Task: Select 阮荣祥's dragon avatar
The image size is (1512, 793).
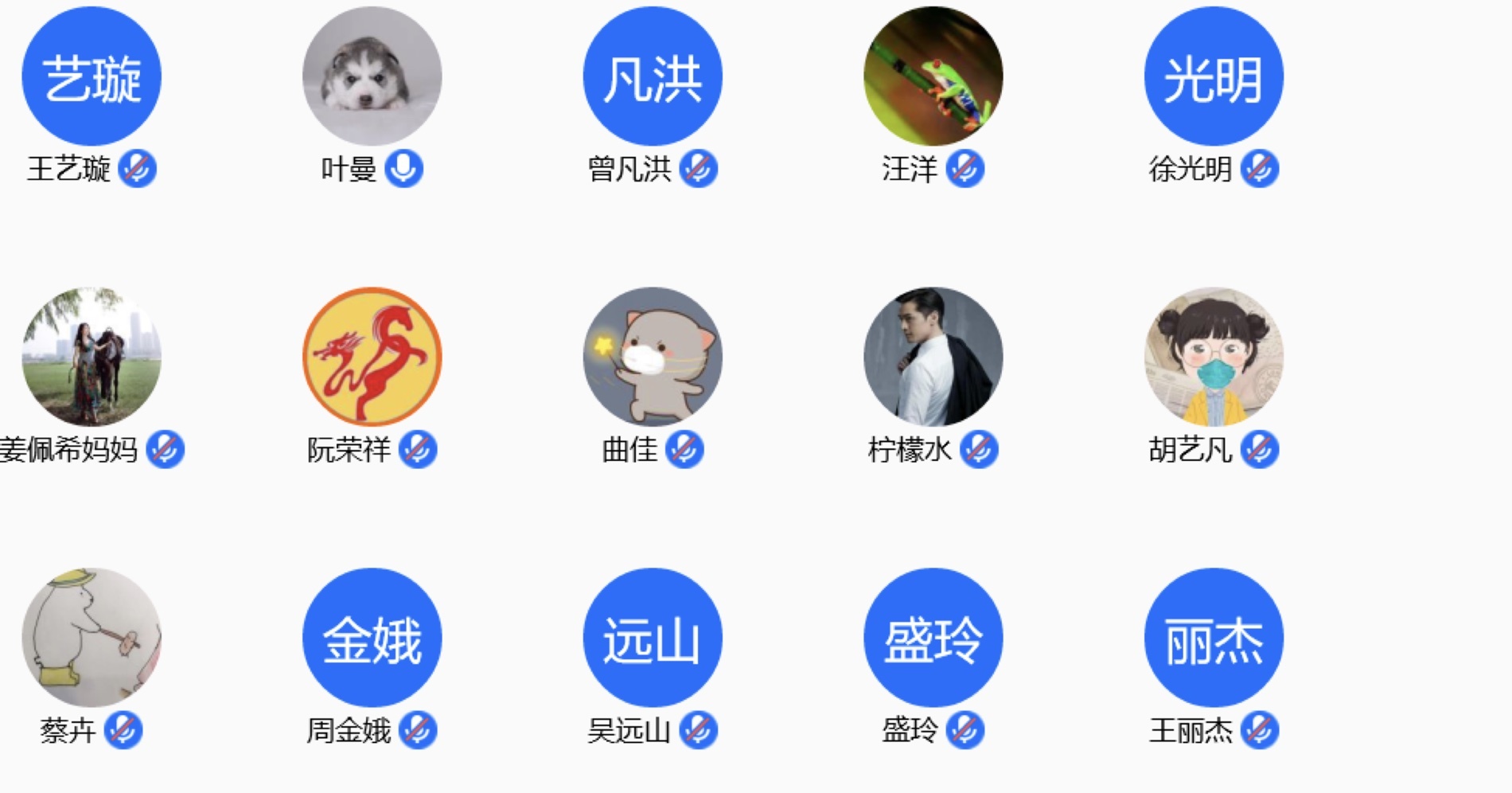Action: point(372,357)
